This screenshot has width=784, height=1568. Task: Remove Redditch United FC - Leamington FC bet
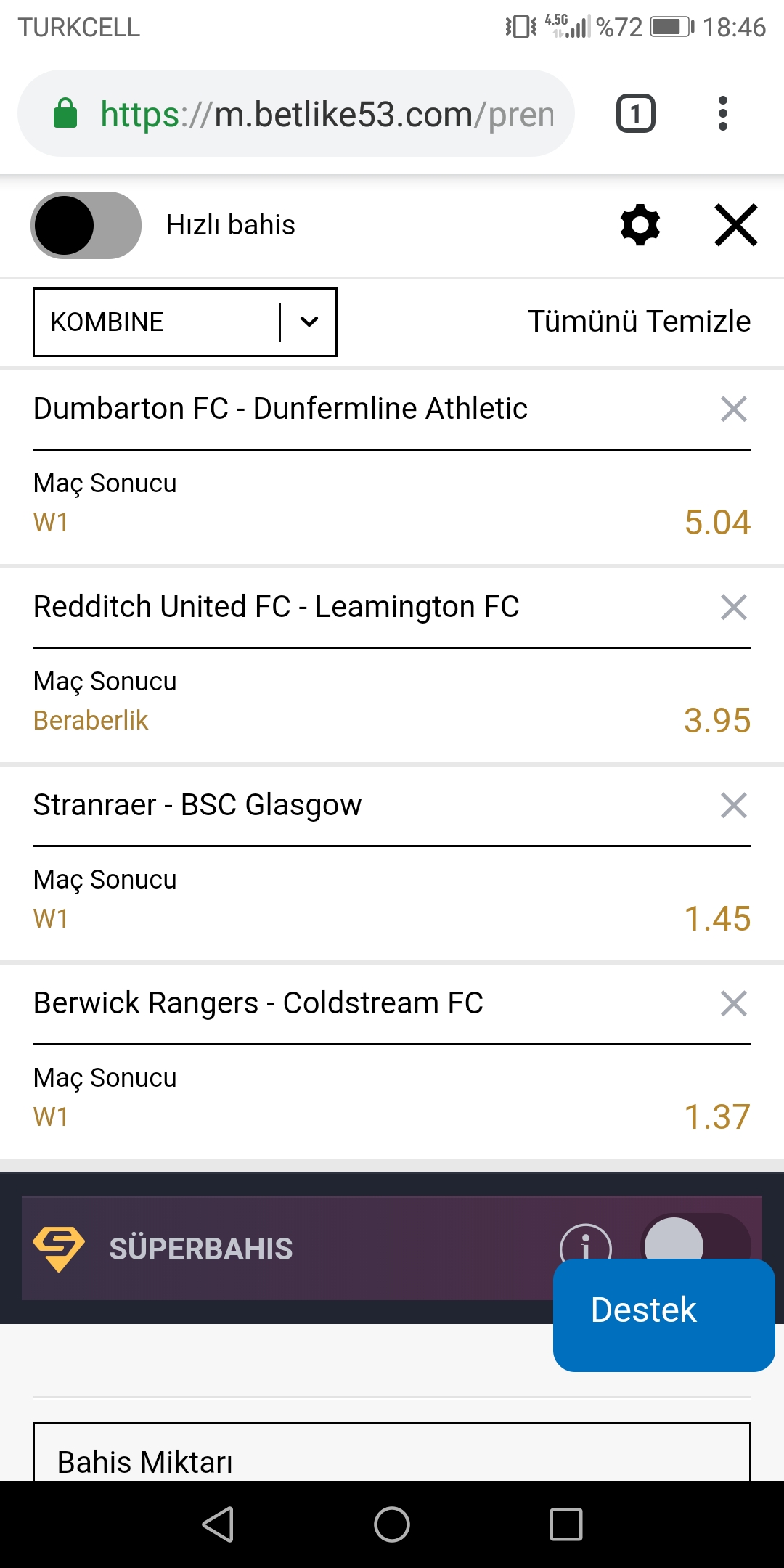[734, 607]
